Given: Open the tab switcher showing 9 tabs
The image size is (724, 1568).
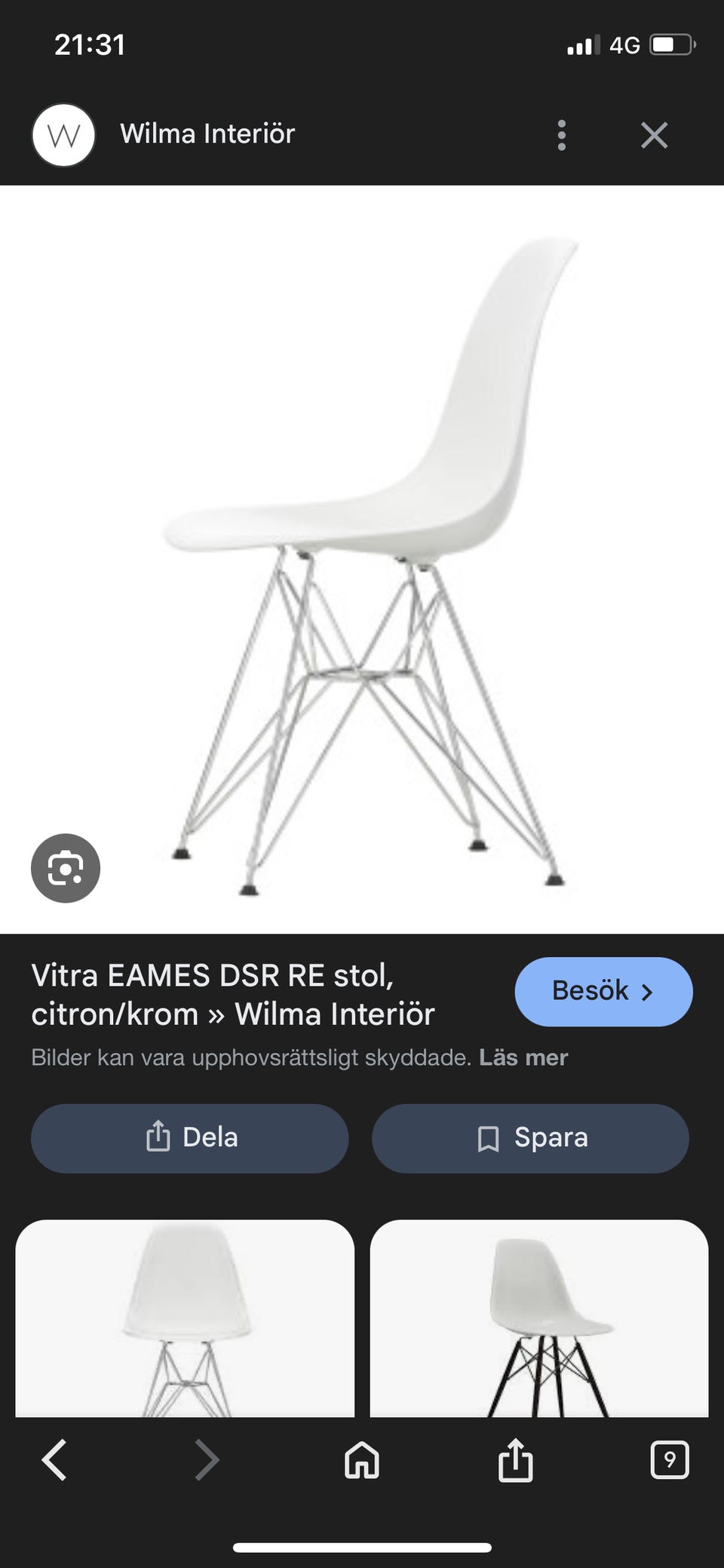Looking at the screenshot, I should pyautogui.click(x=669, y=1458).
